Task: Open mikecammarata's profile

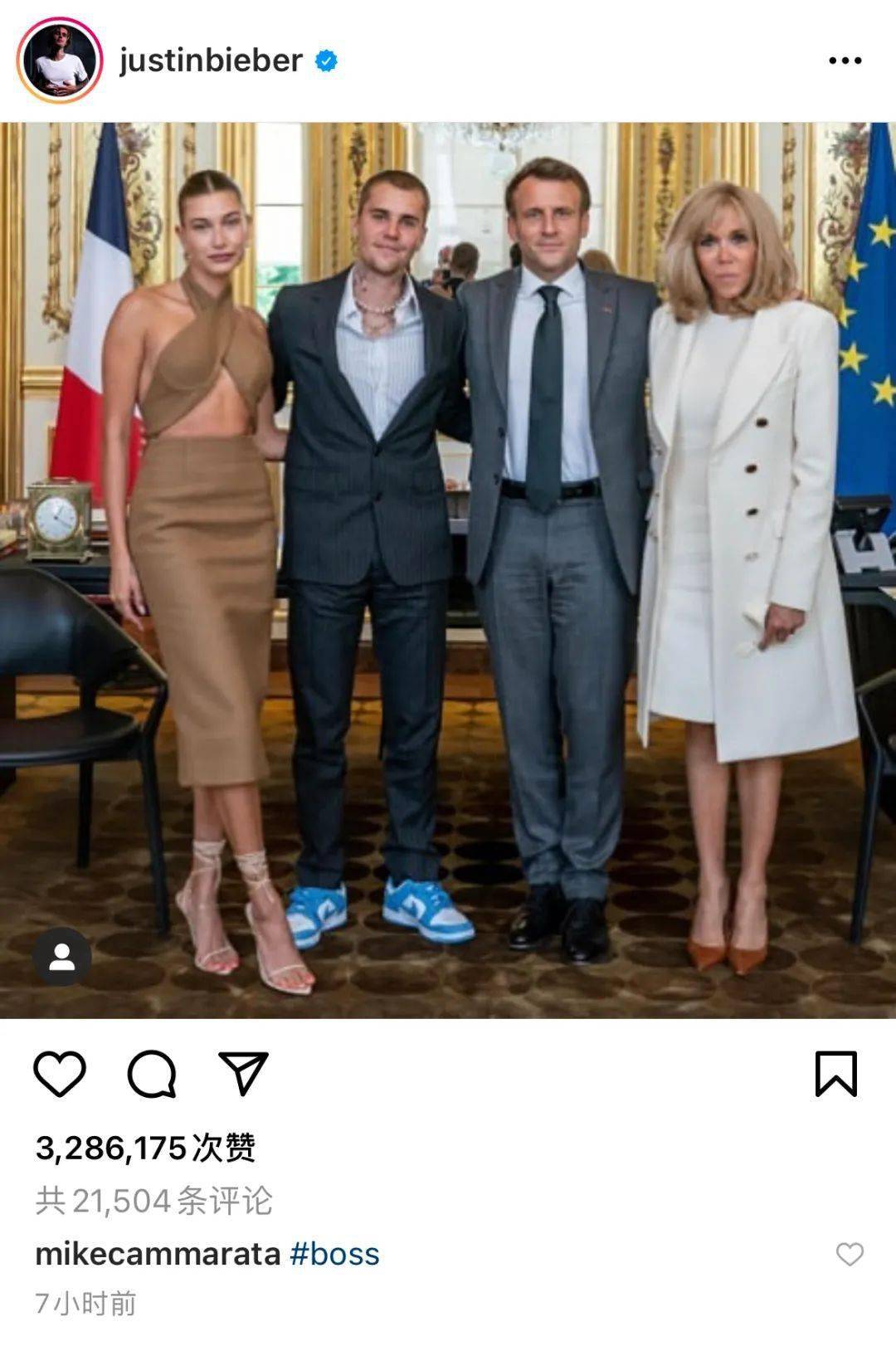Action: coord(158,1253)
